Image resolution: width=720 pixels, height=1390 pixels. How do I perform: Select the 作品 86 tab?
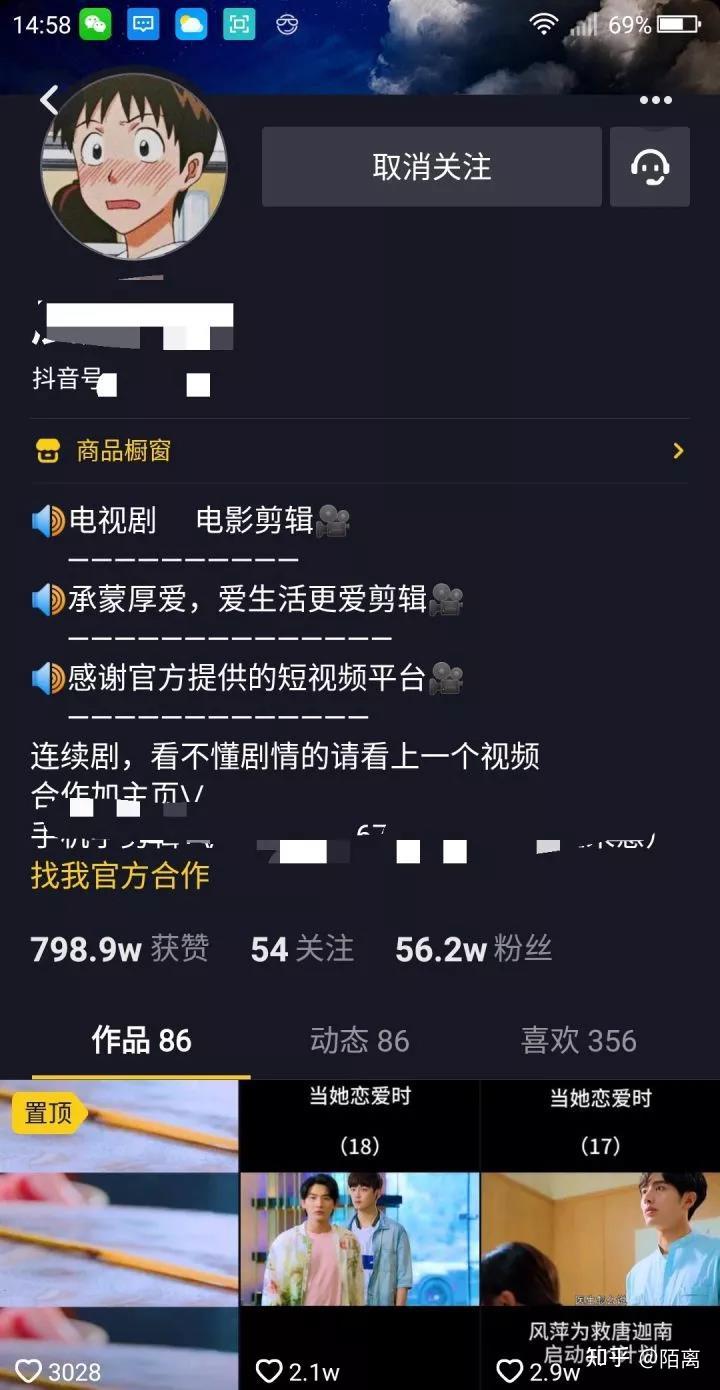click(x=141, y=1040)
